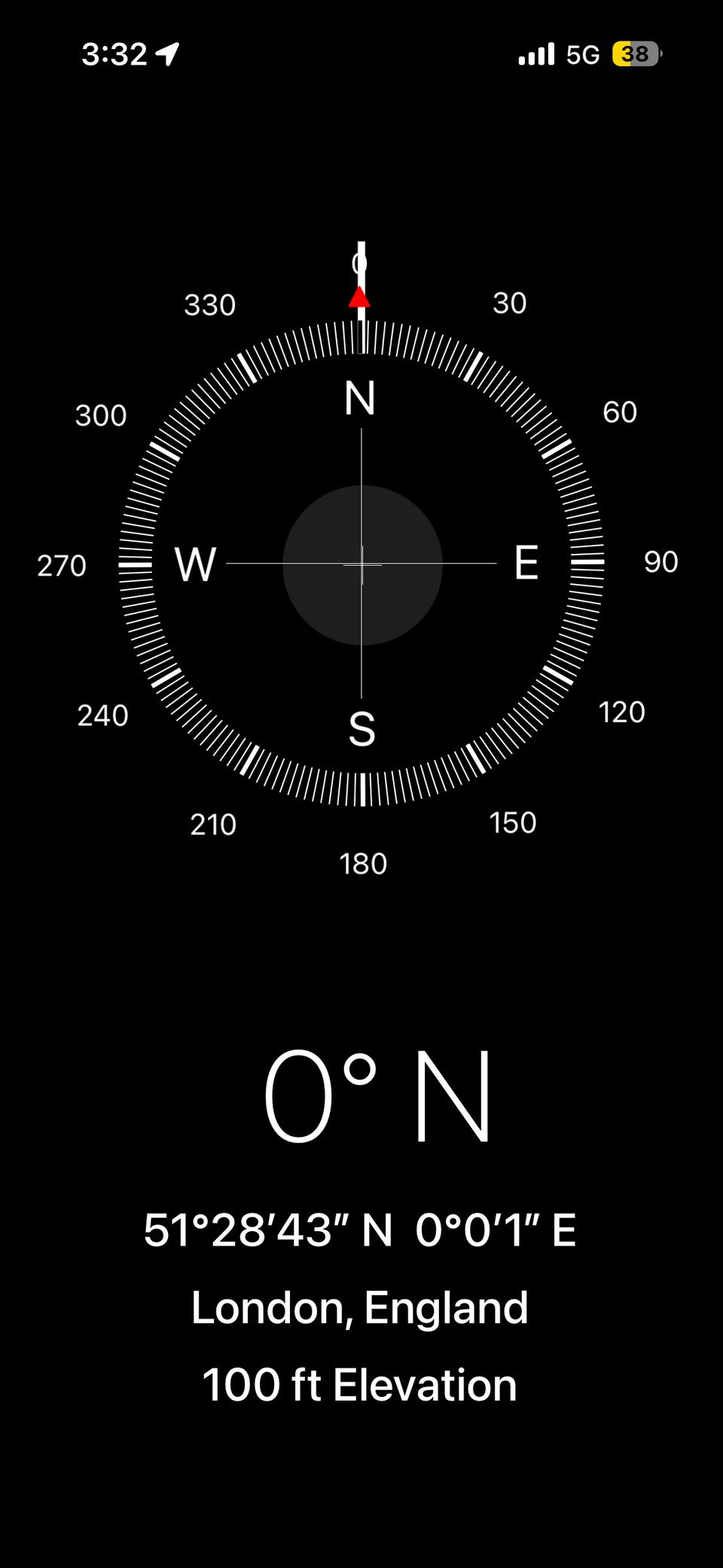Open the coordinates 51°28'43" N in Maps
This screenshot has width=723, height=1568.
point(360,1230)
